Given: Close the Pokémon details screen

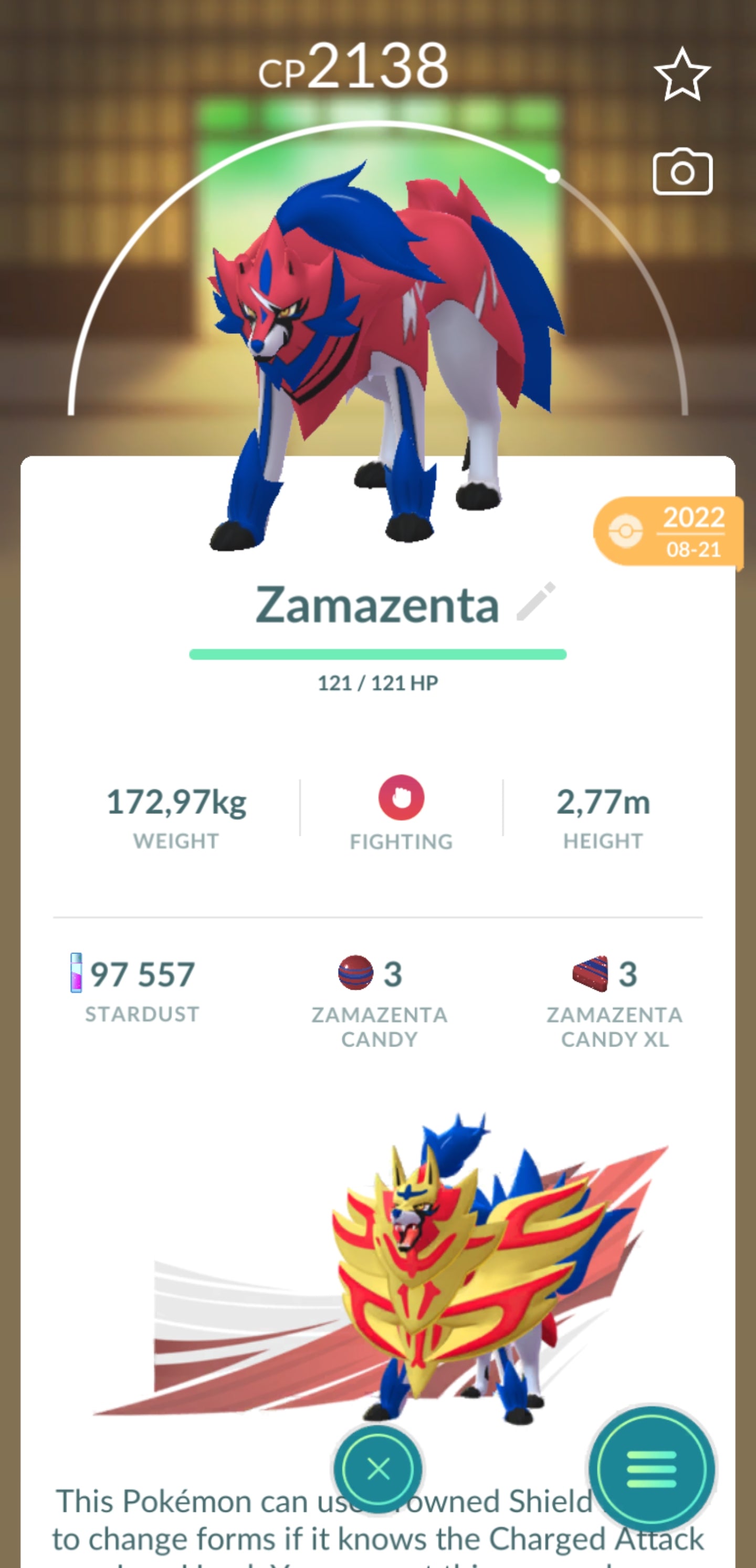Looking at the screenshot, I should (x=379, y=1469).
